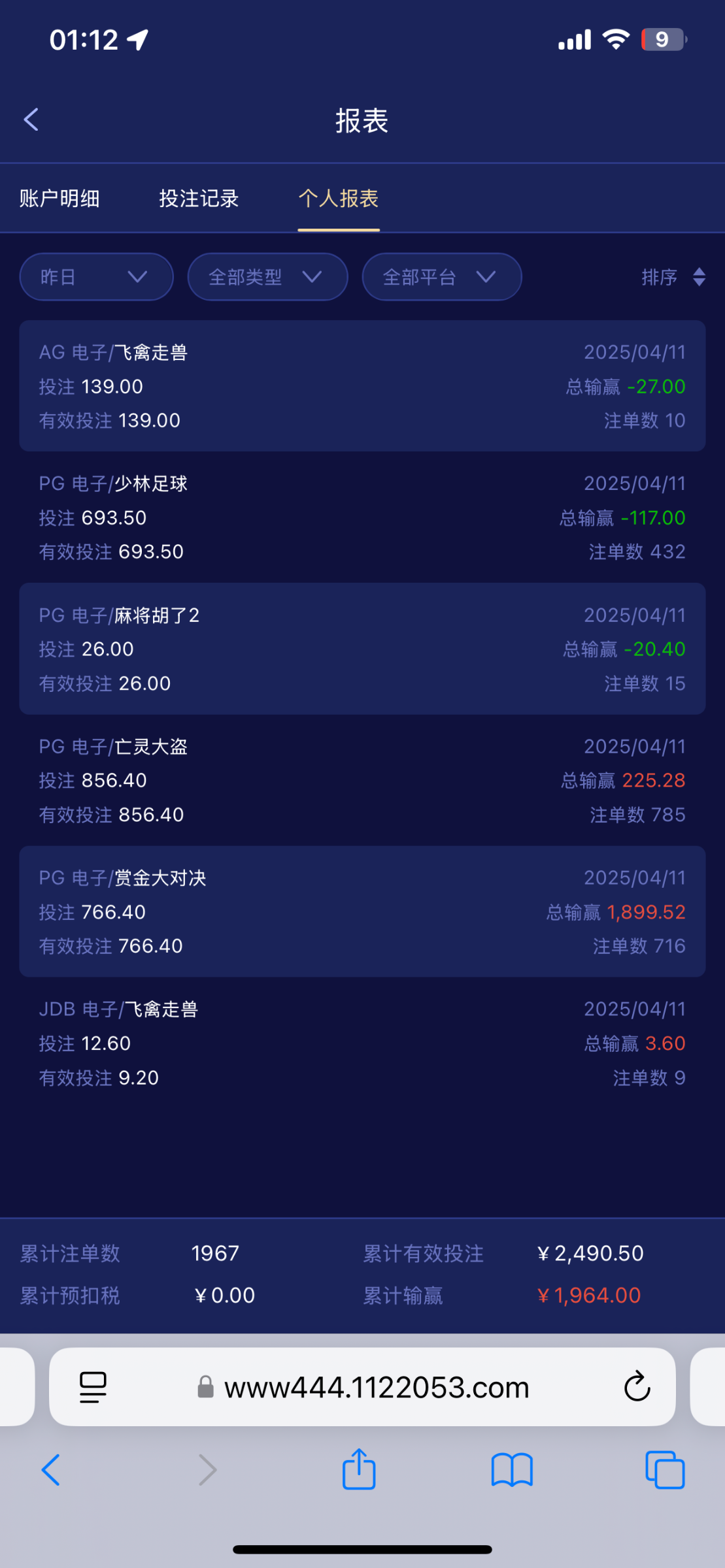Open the PG 电子/少林足球 report row
Viewport: 725px width, 1568px height.
tap(362, 517)
